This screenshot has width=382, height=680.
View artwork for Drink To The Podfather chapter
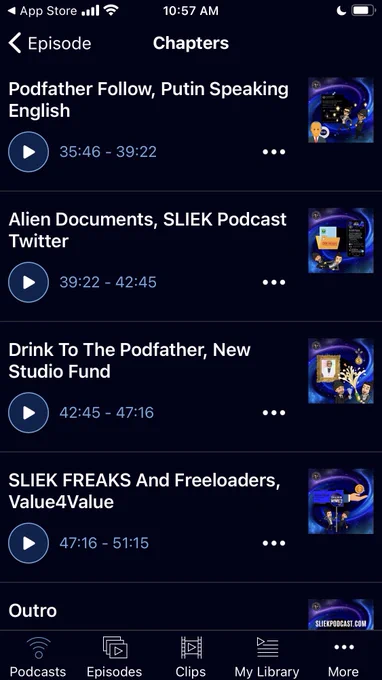(x=341, y=371)
